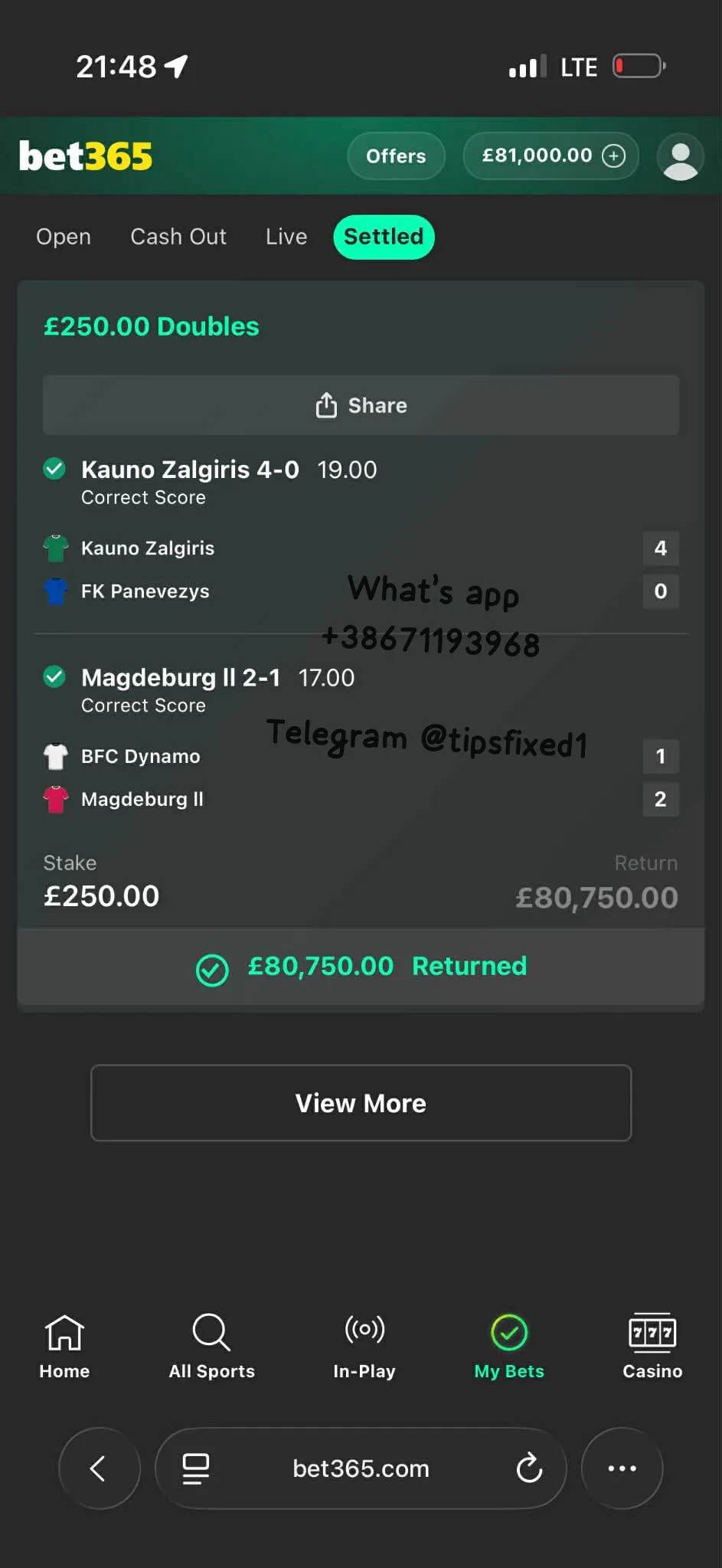Go to the Home tab
The width and height of the screenshot is (722, 1568).
64,1347
